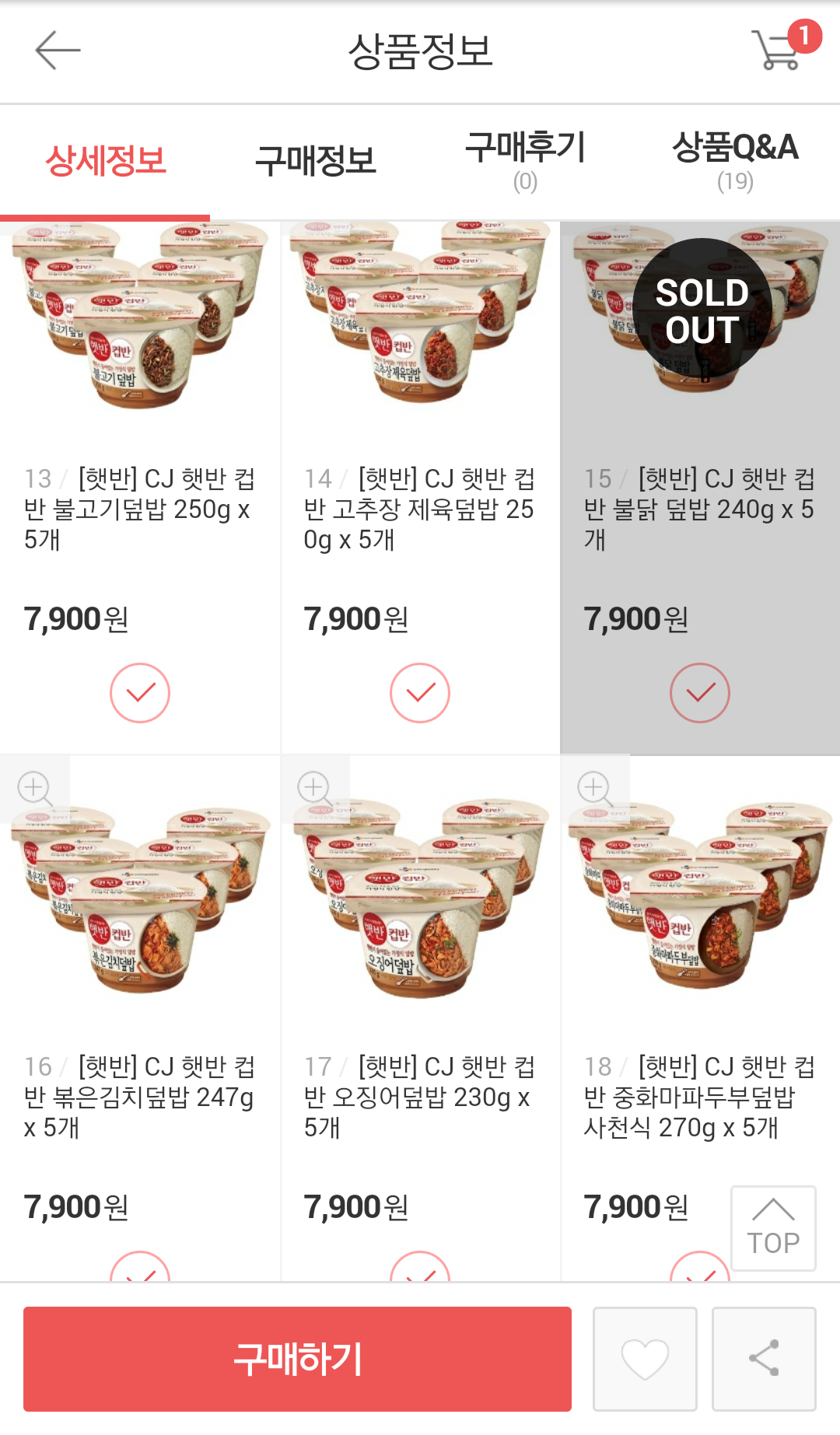The image size is (840, 1435).
Task: Select the 상세정보 tab
Action: pos(105,162)
